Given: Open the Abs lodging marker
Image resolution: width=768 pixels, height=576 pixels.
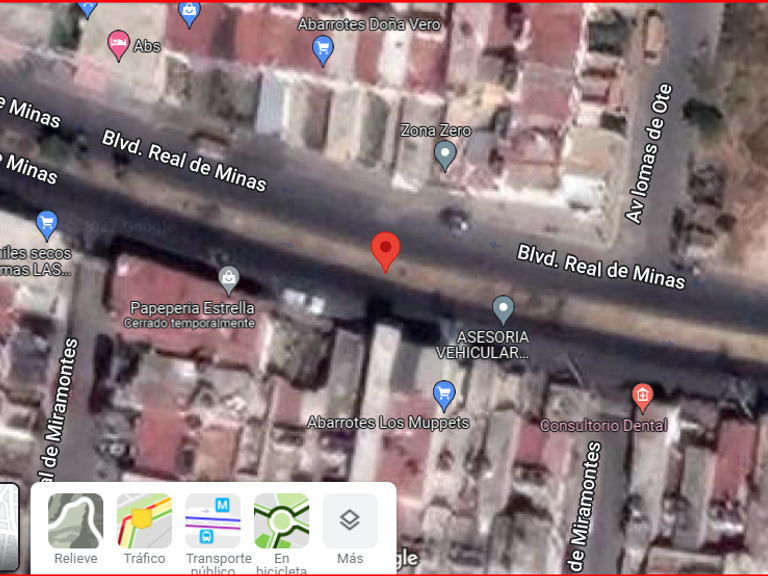Looking at the screenshot, I should coord(118,46).
